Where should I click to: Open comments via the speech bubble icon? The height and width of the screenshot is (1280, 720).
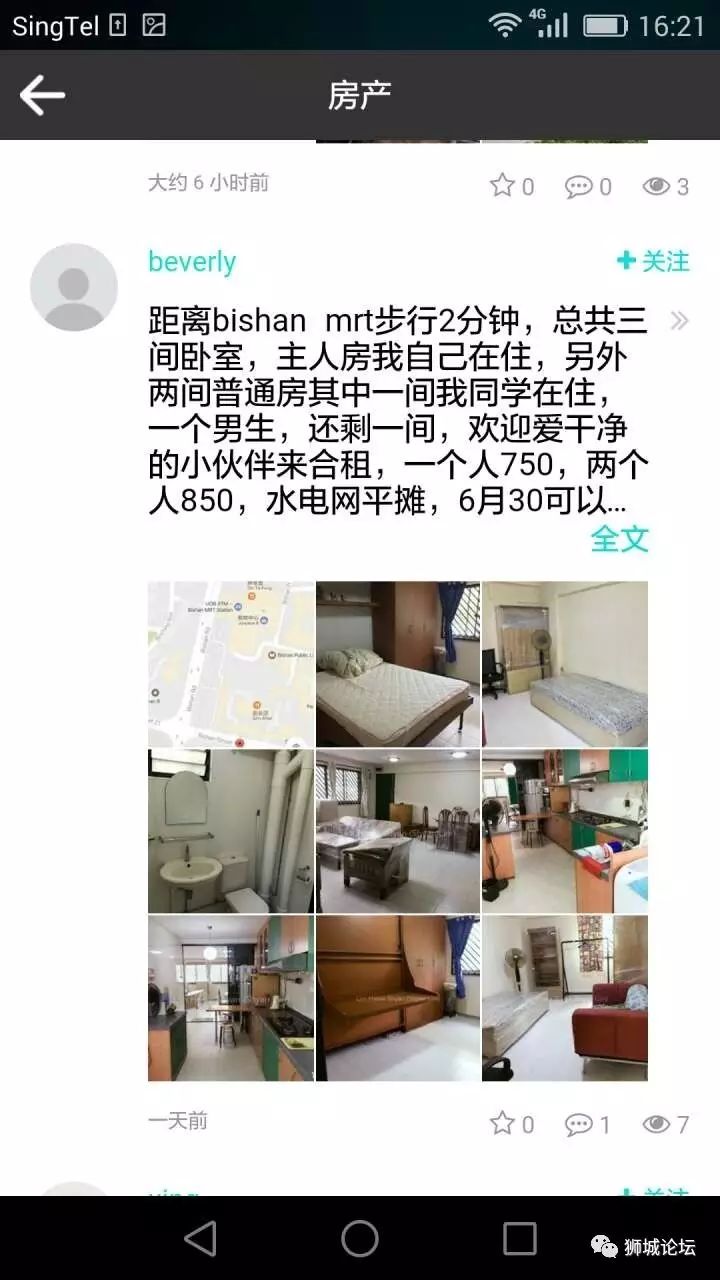point(578,1124)
